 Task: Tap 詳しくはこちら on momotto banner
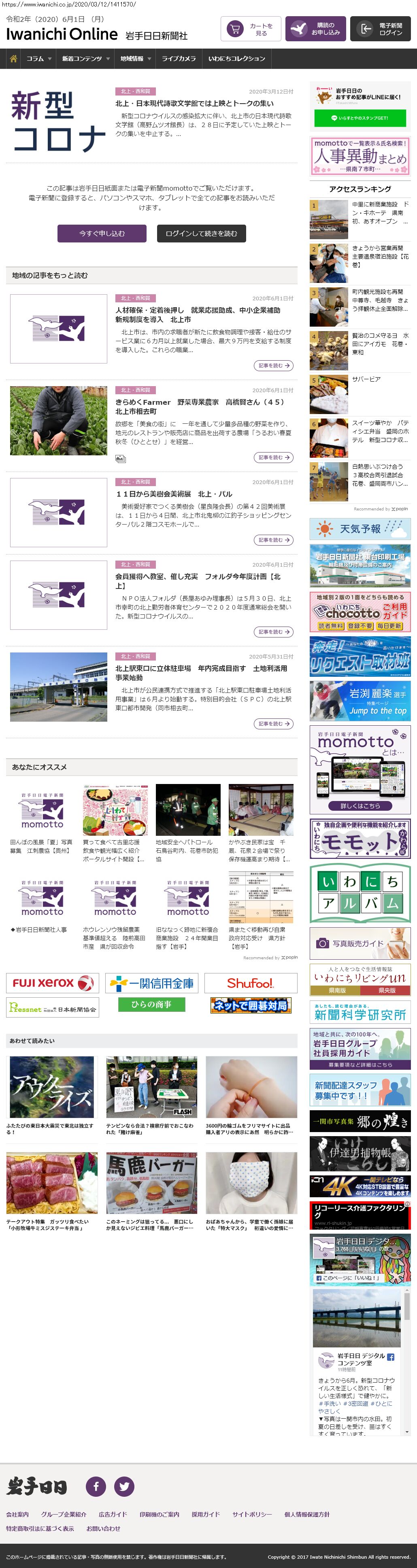click(360, 805)
